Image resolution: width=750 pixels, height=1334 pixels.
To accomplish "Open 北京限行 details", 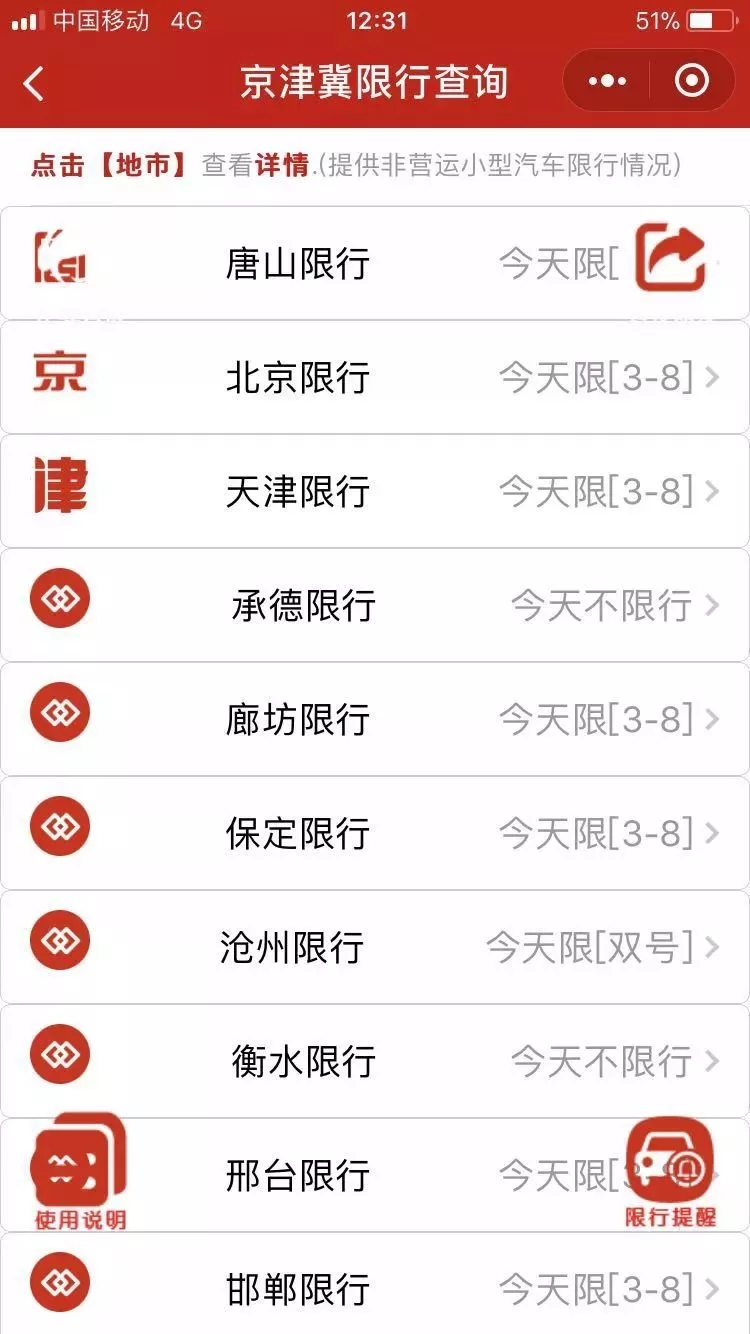I will pyautogui.click(x=298, y=378).
